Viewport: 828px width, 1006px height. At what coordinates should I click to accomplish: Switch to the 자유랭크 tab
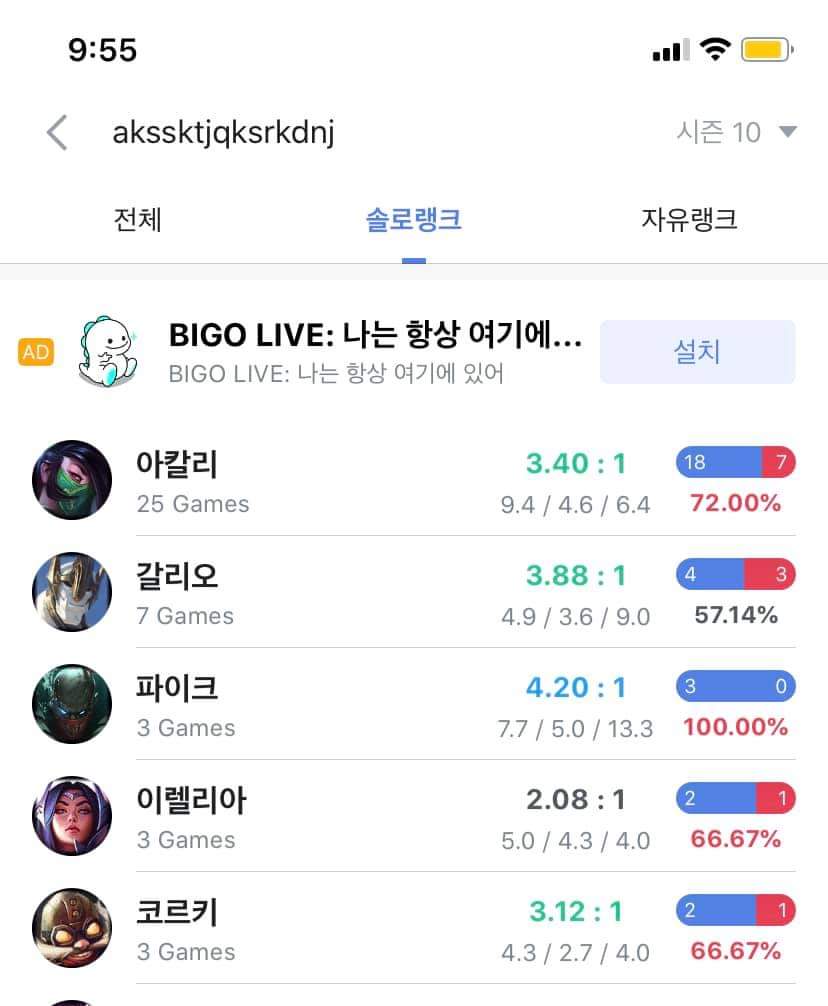tap(689, 219)
